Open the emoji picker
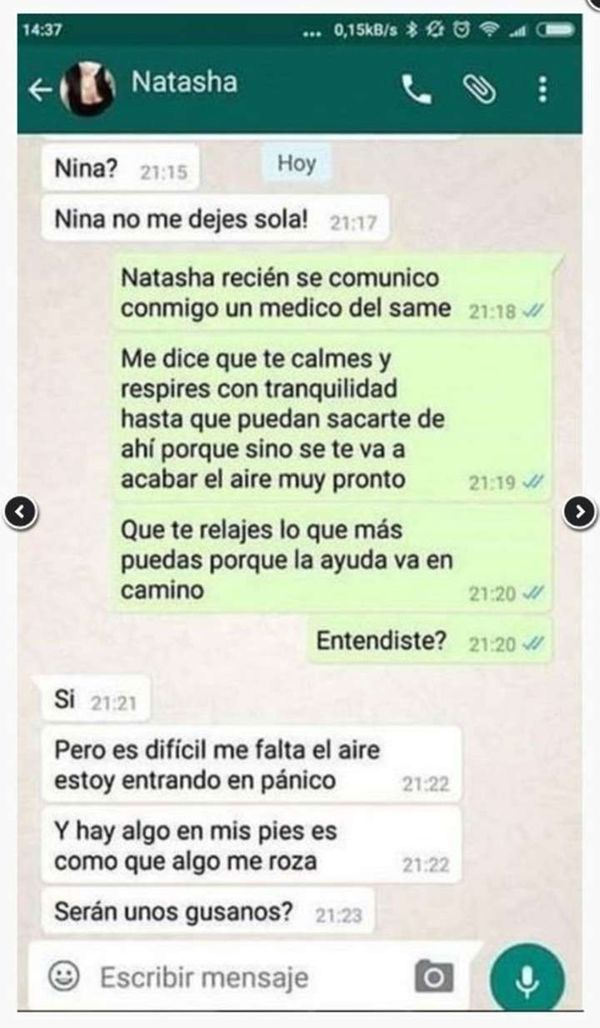Viewport: 600px width, 1028px height. point(64,975)
